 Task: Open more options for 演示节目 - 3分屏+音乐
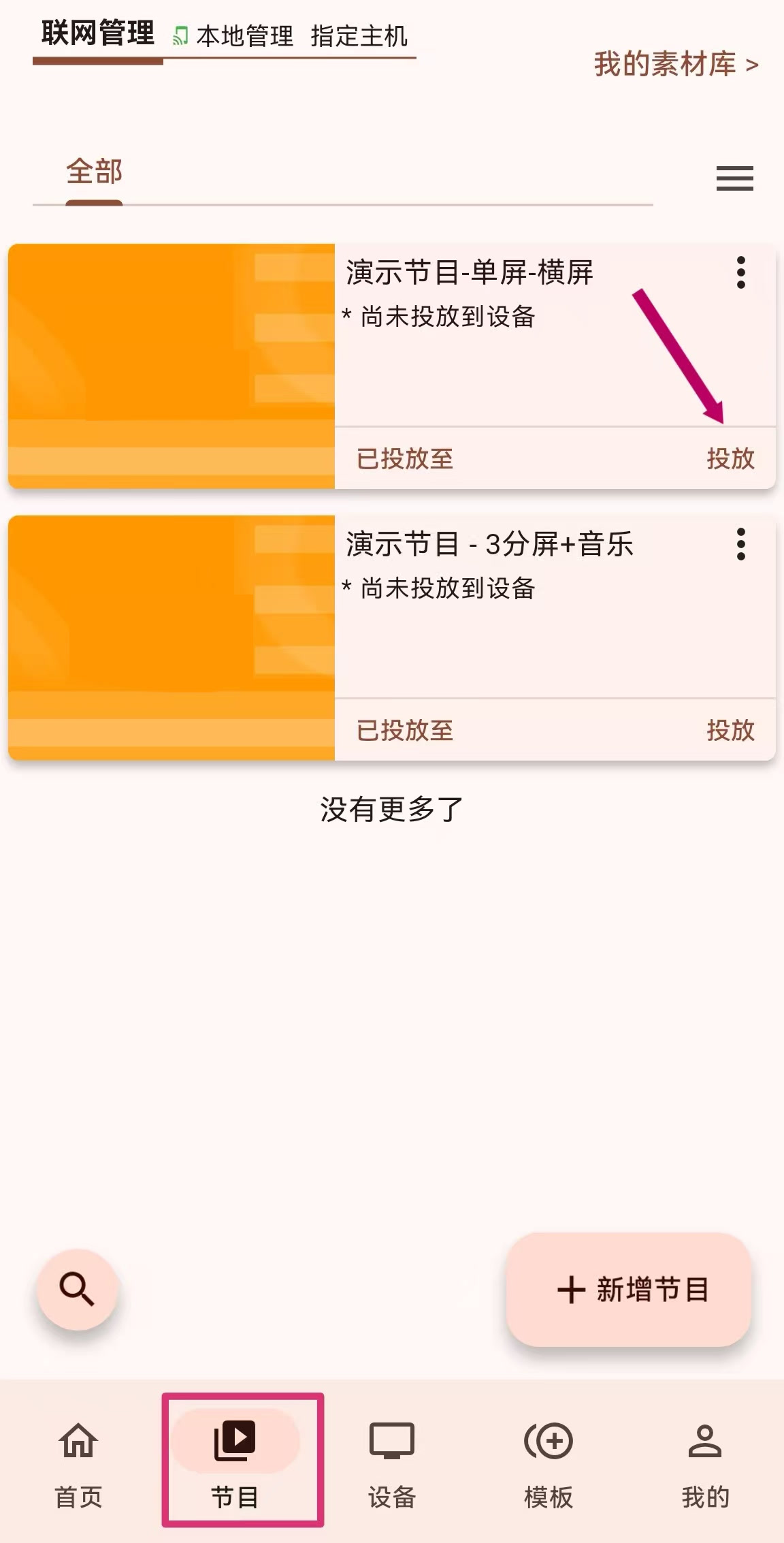point(741,545)
